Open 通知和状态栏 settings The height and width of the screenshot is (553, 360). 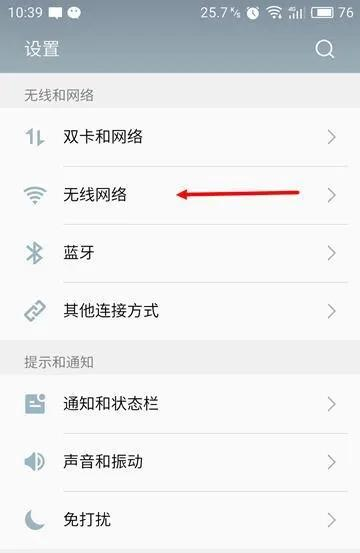pyautogui.click(x=180, y=404)
